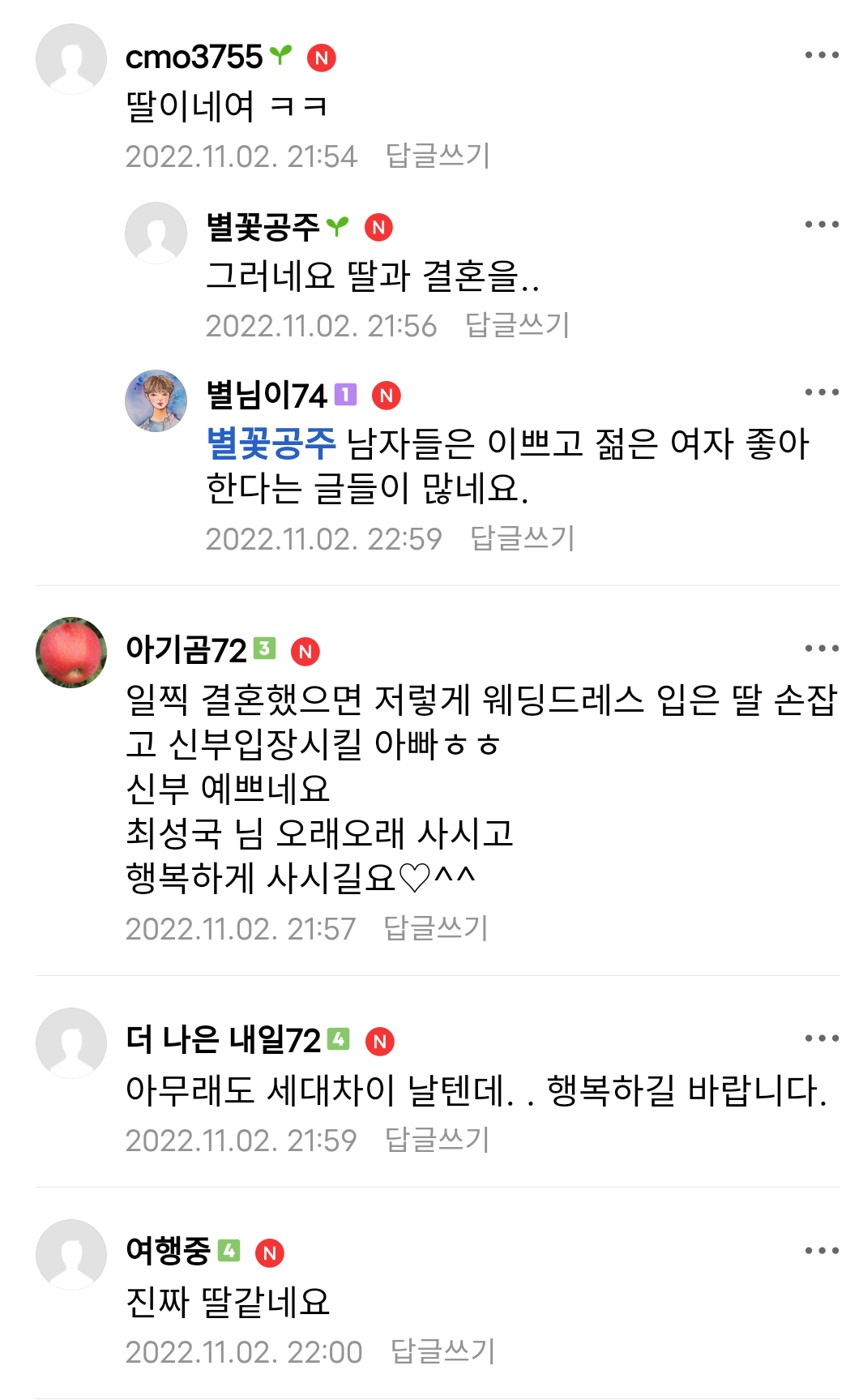The width and height of the screenshot is (863, 1400).
Task: Open the more menu for 아기곰72's comment
Action: coord(821,649)
